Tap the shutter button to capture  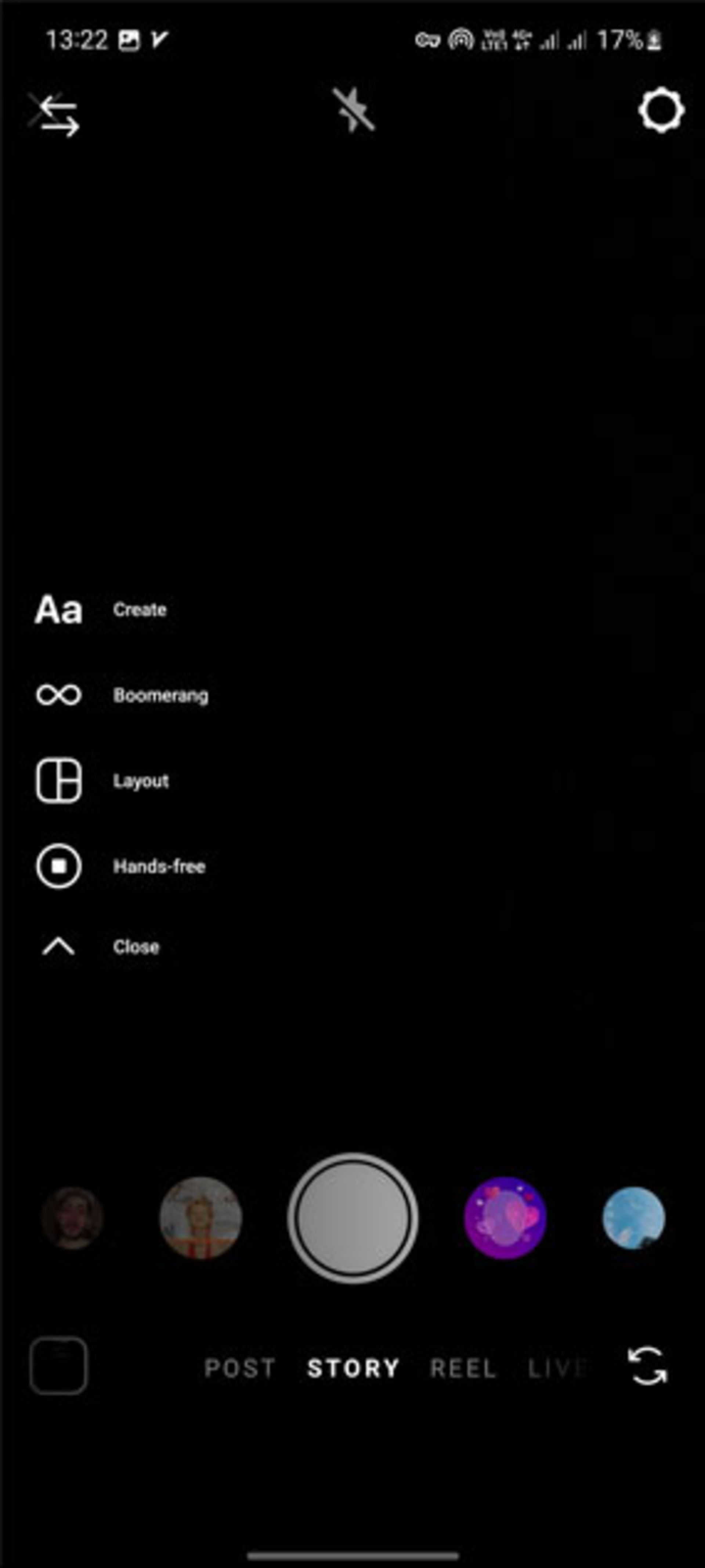coord(352,1218)
